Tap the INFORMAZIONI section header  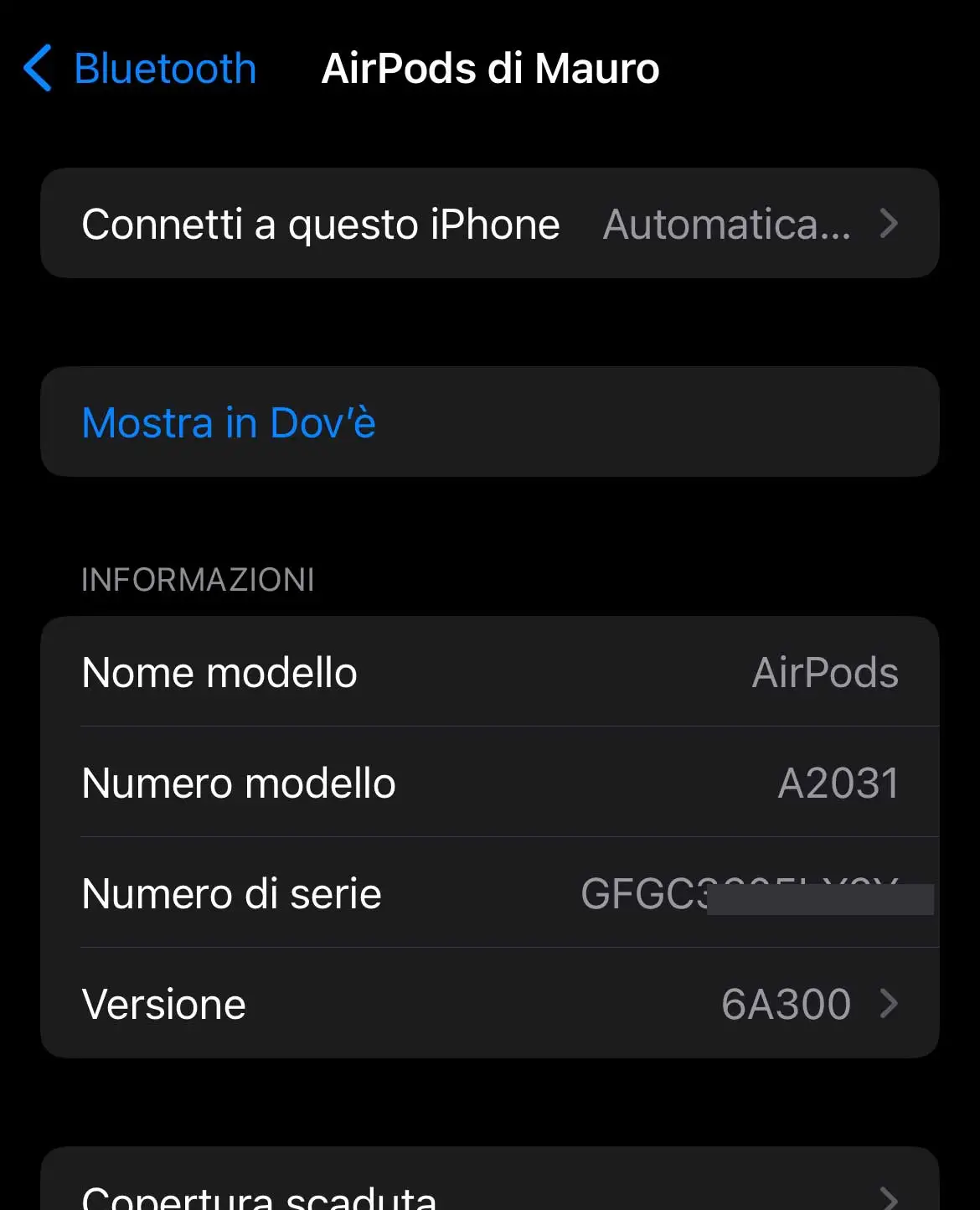(198, 579)
